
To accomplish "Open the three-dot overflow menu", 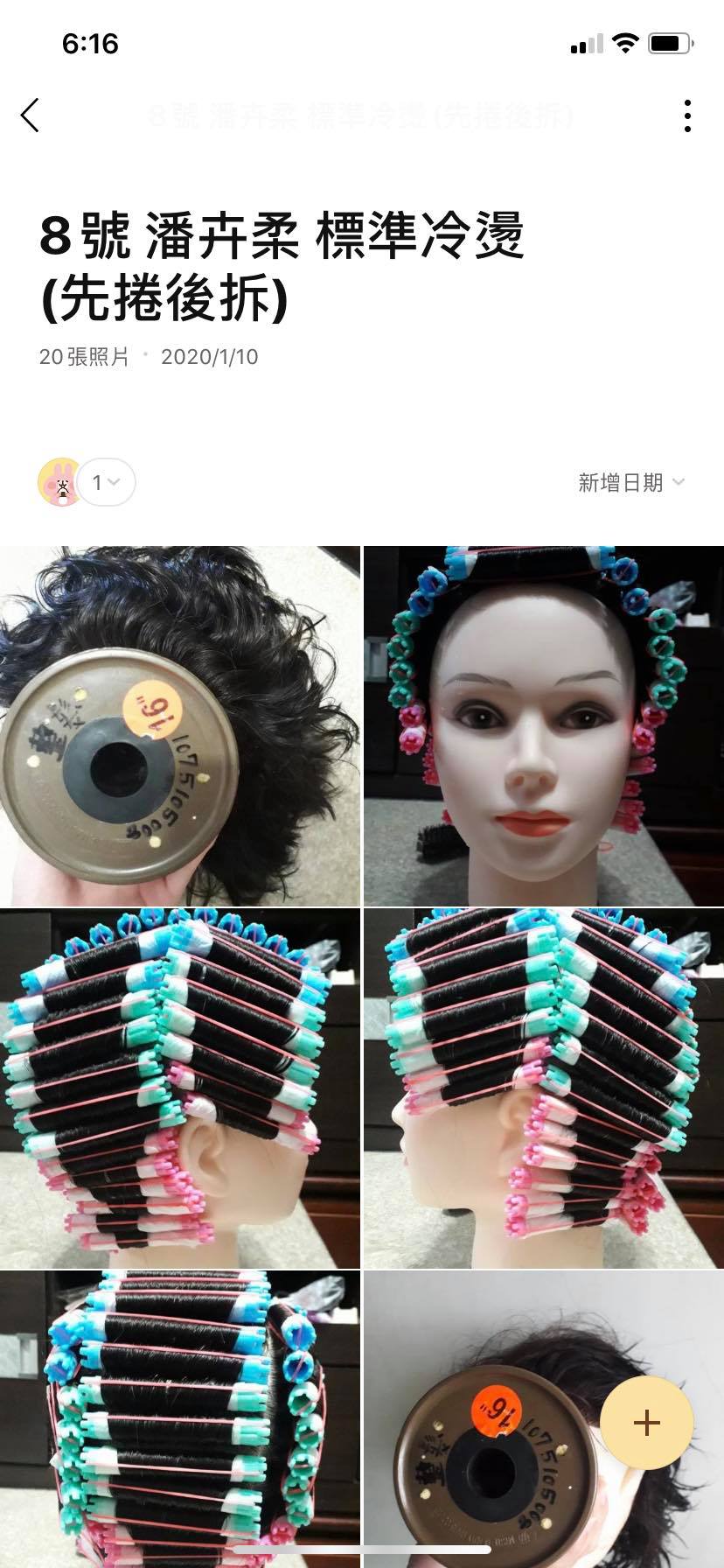I will pyautogui.click(x=687, y=115).
